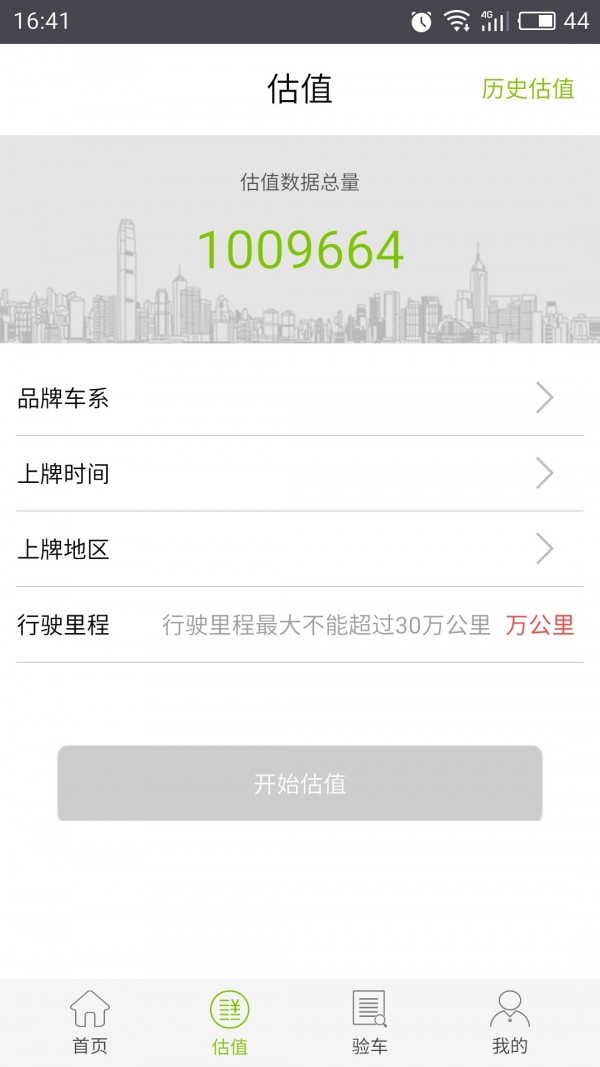
Task: Switch to the 估值 tab
Action: [x=230, y=1023]
